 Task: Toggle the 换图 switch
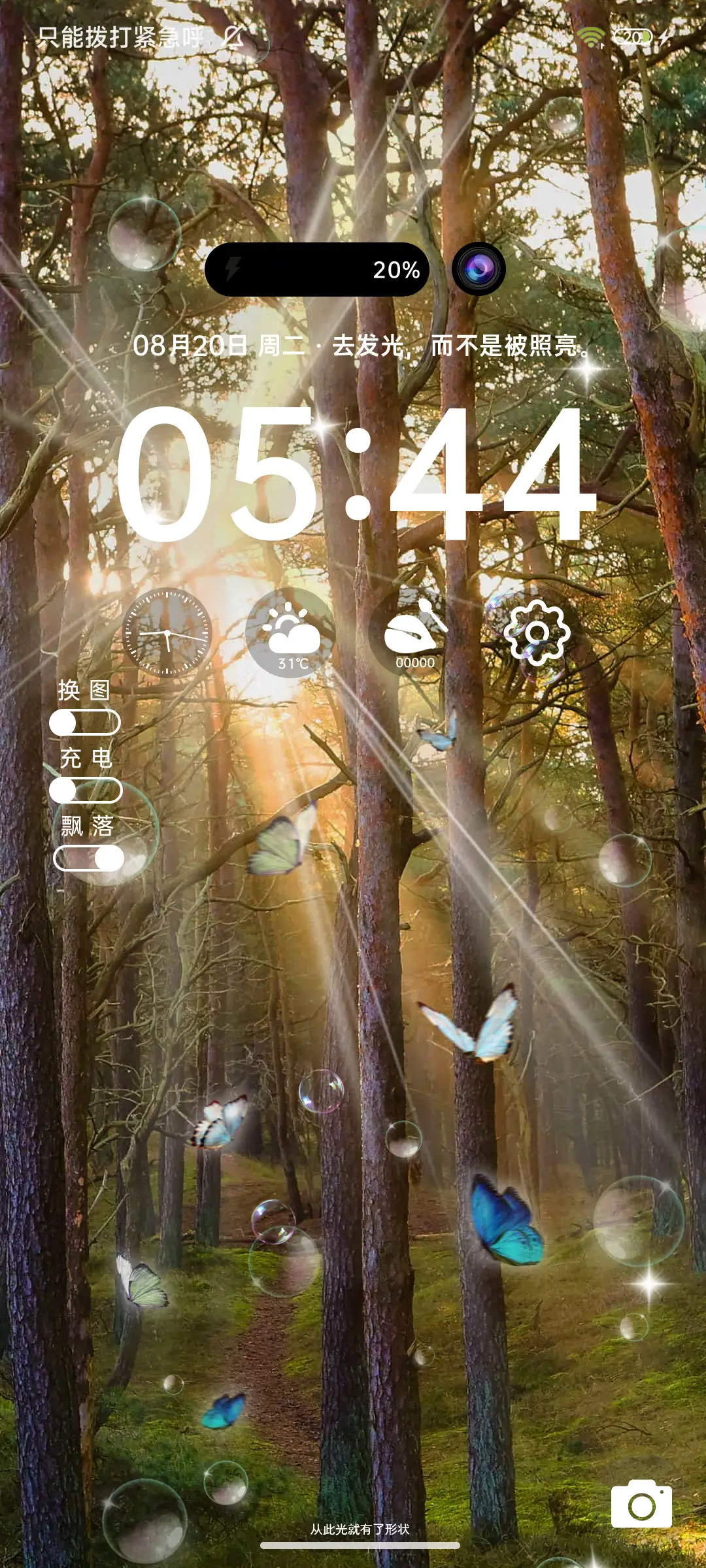(85, 723)
